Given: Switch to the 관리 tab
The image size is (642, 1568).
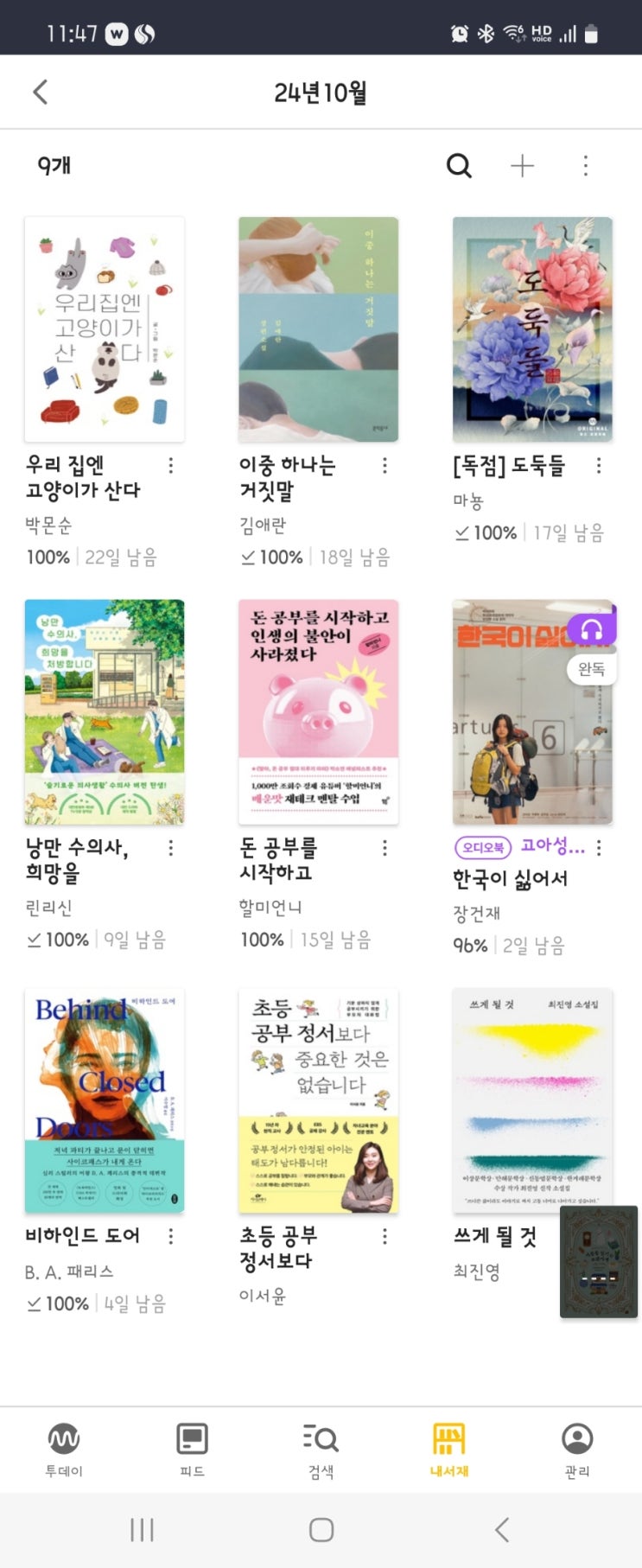Looking at the screenshot, I should click(x=577, y=1450).
